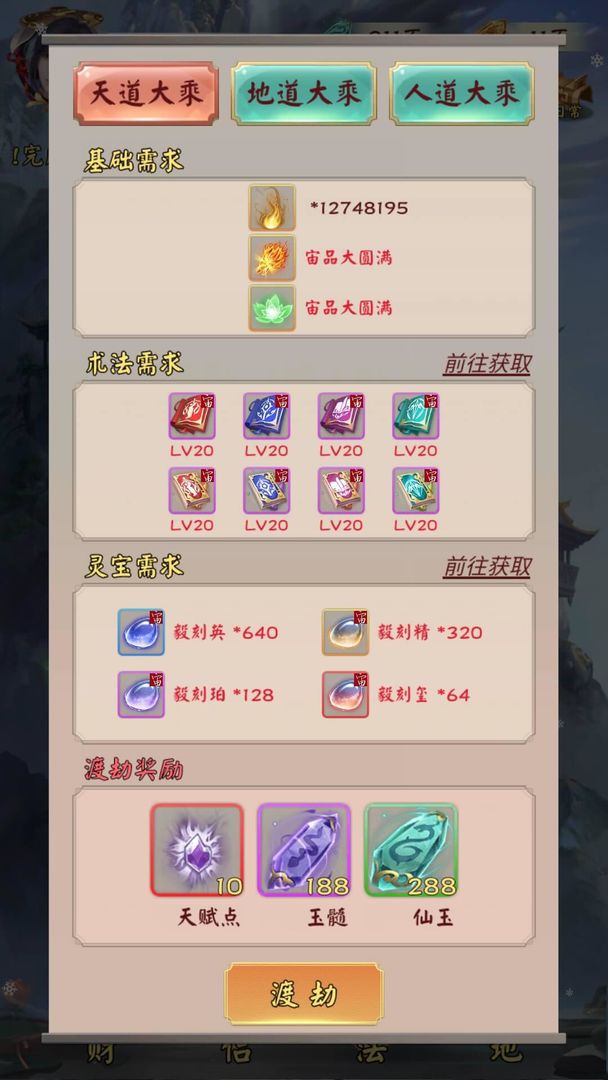
Task: Switch to the 地道大乘 tab
Action: [304, 94]
